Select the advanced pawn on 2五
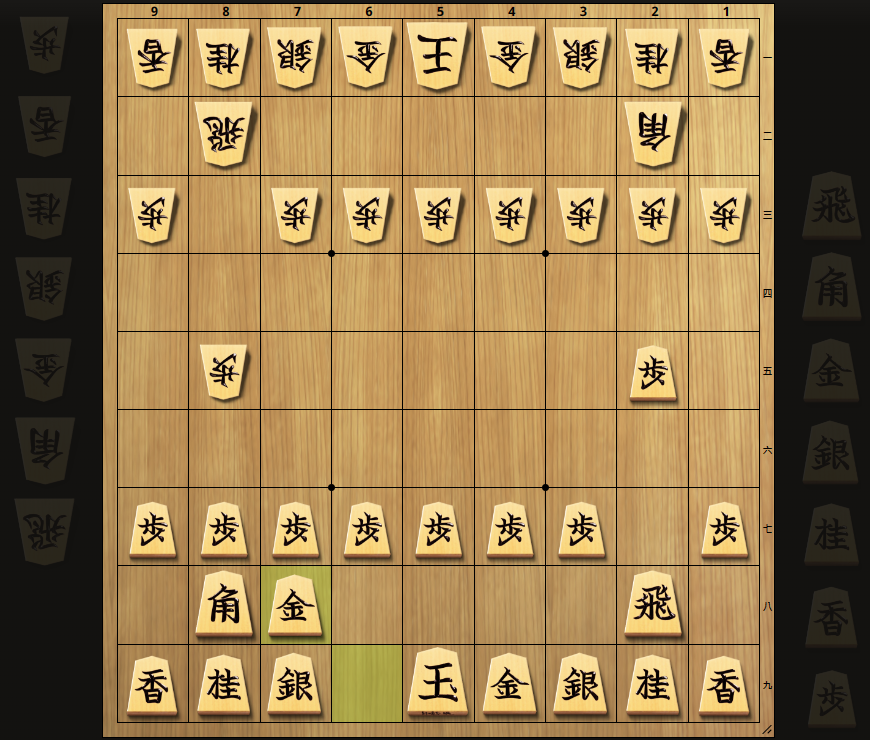Screen dimensions: 870x740 tap(652, 372)
